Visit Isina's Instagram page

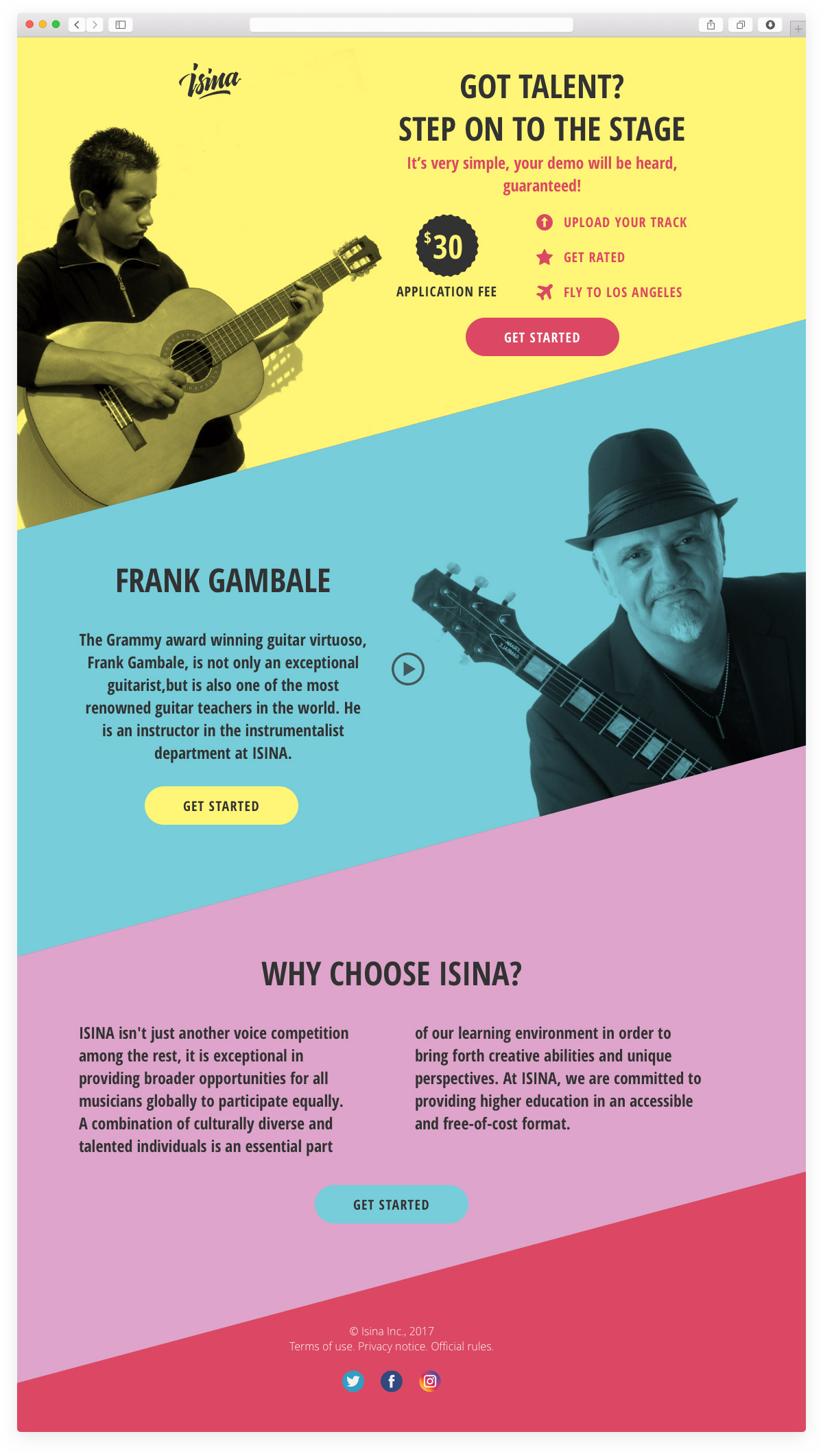click(x=430, y=1381)
